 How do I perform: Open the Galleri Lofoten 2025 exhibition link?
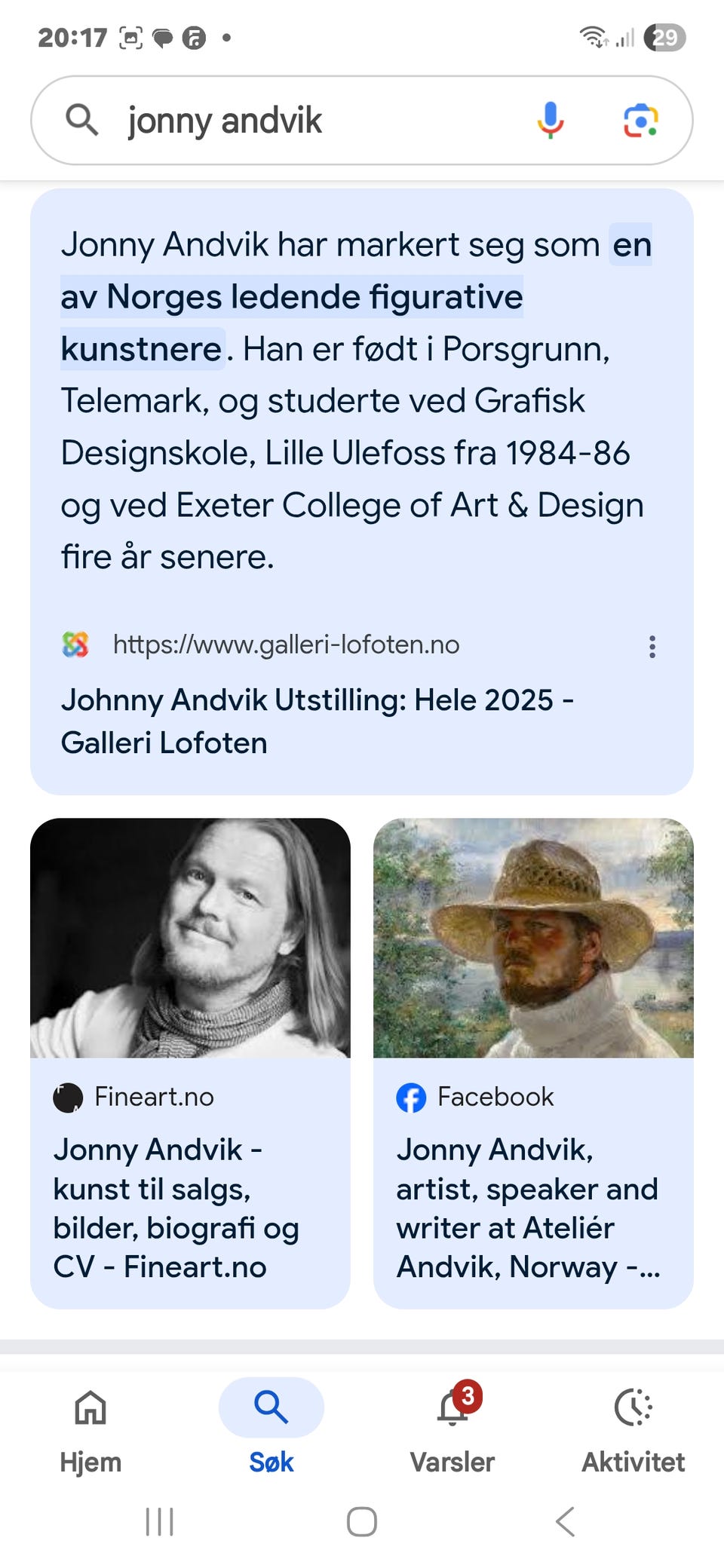point(318,720)
